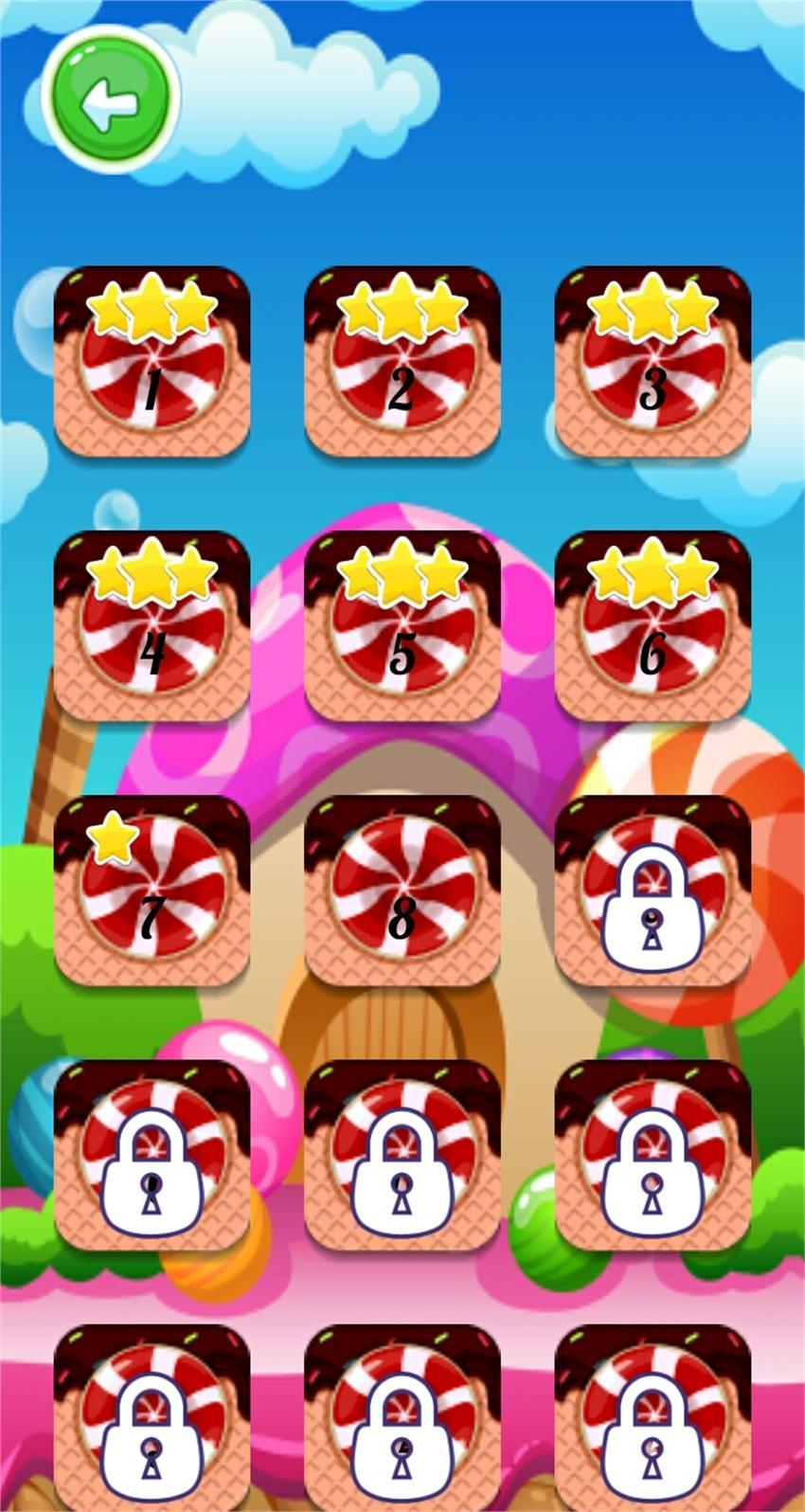
Task: Start level 4
Action: pos(152,627)
